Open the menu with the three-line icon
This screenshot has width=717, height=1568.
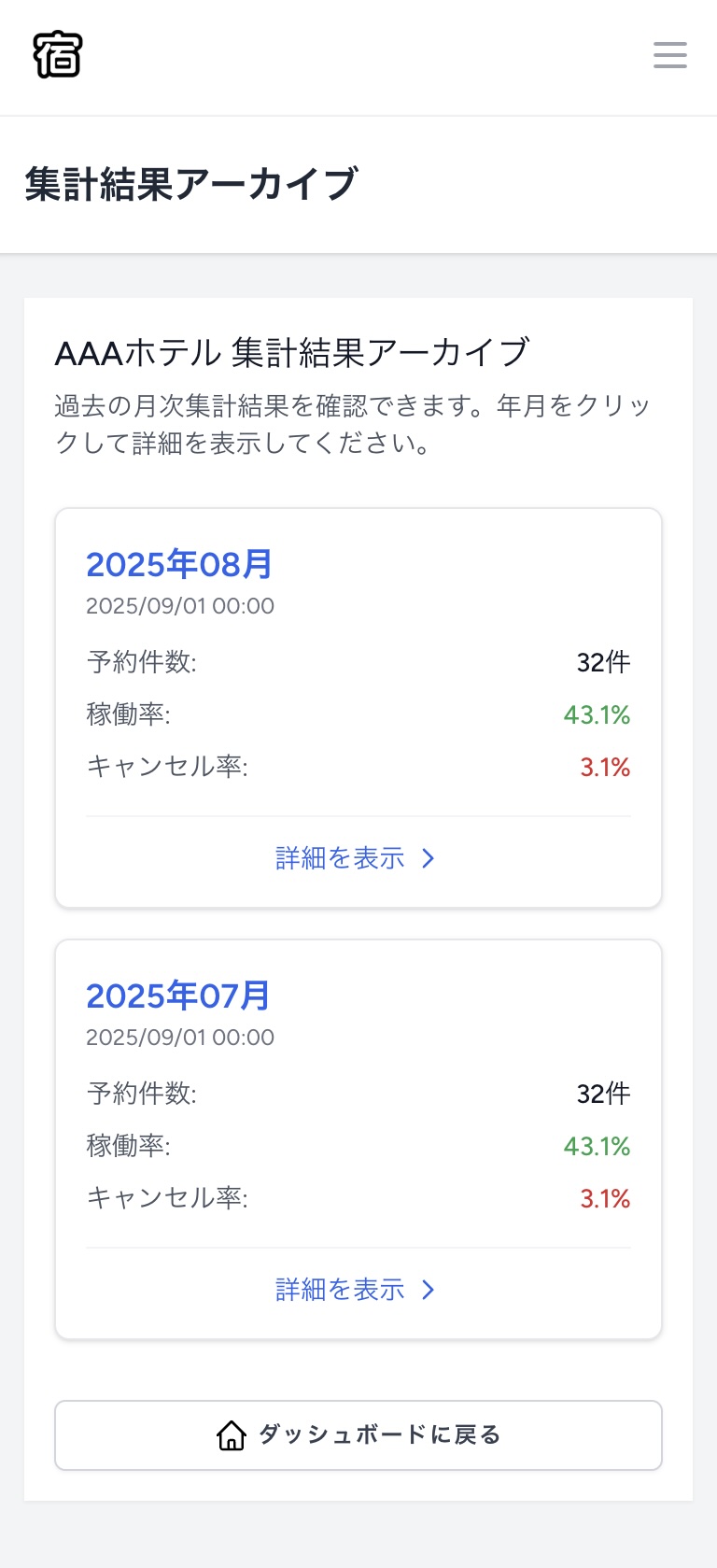669,55
